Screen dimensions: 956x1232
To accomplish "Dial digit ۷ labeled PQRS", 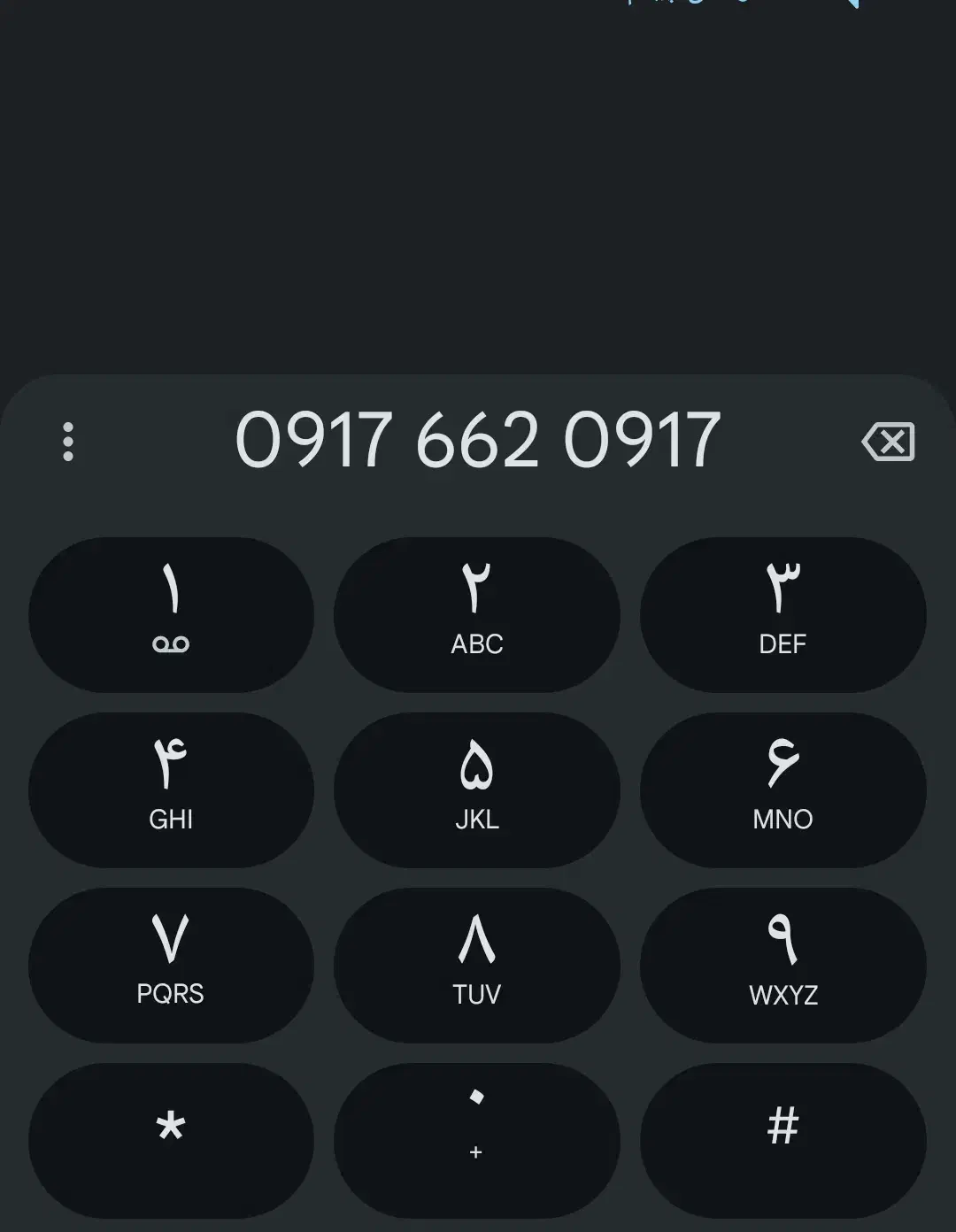I will click(171, 965).
